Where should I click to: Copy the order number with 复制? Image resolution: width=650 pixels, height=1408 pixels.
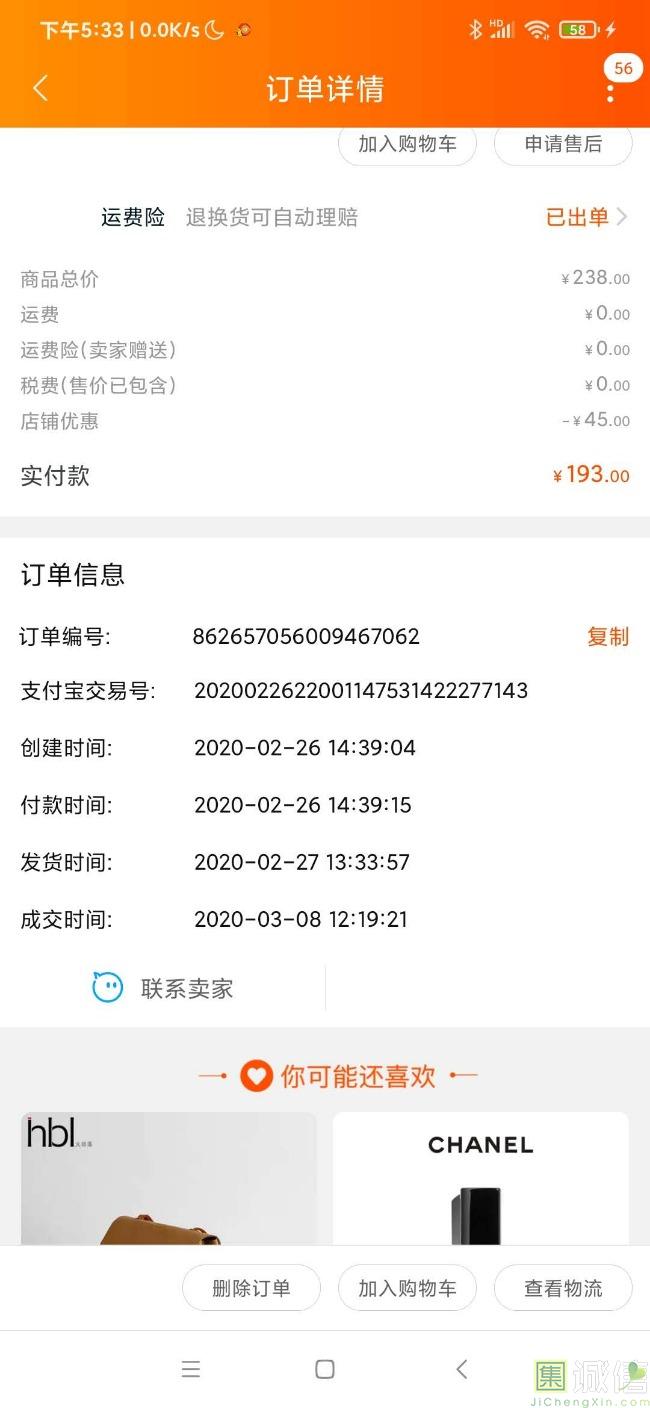(x=608, y=637)
